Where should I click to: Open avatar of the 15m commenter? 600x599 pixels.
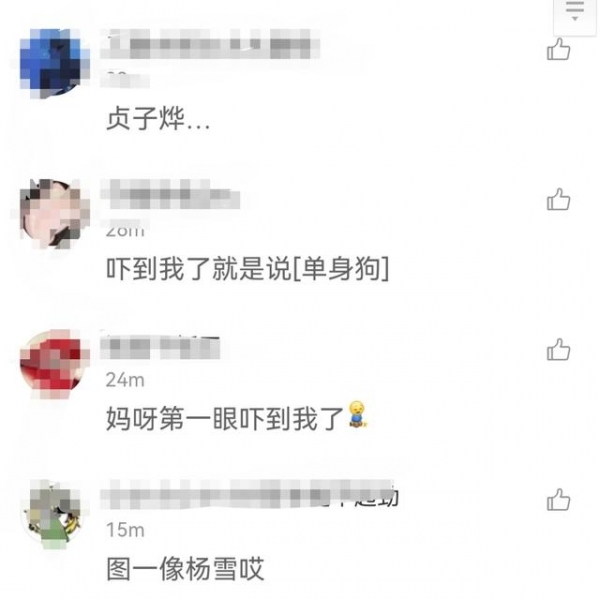pos(55,514)
